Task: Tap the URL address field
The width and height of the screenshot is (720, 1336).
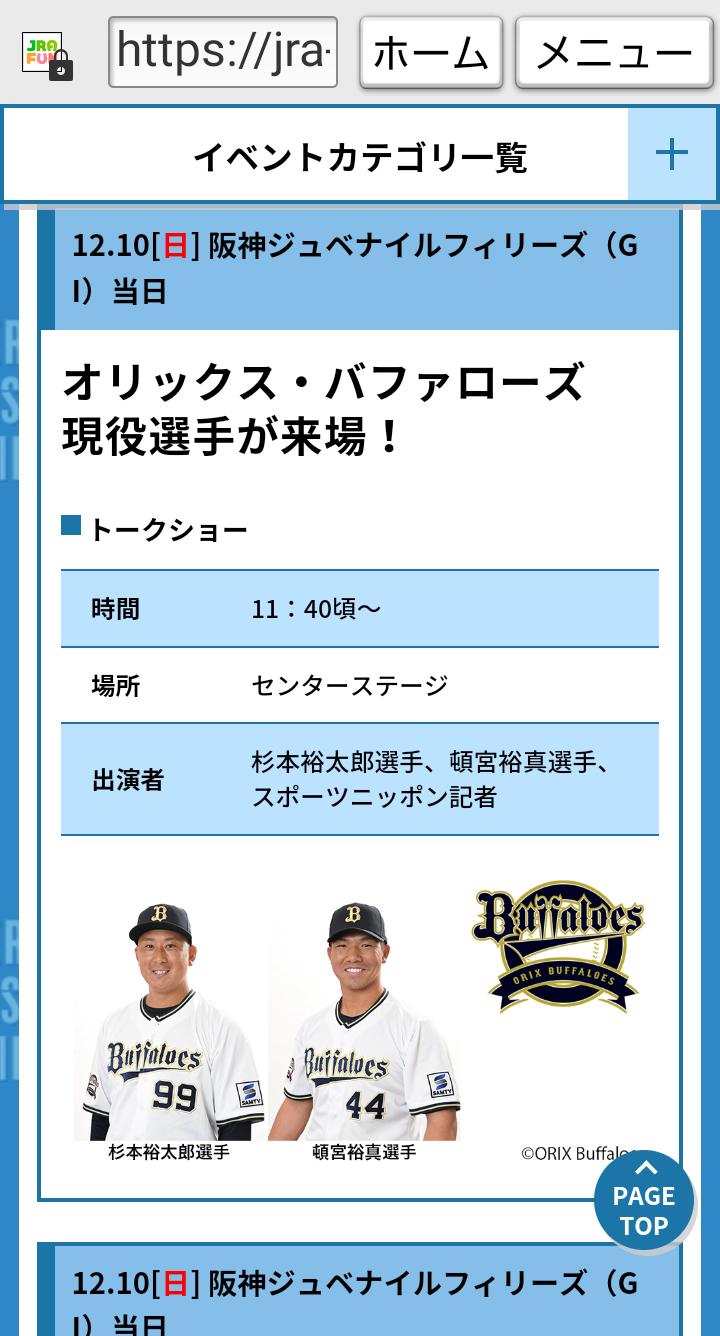Action: tap(222, 51)
